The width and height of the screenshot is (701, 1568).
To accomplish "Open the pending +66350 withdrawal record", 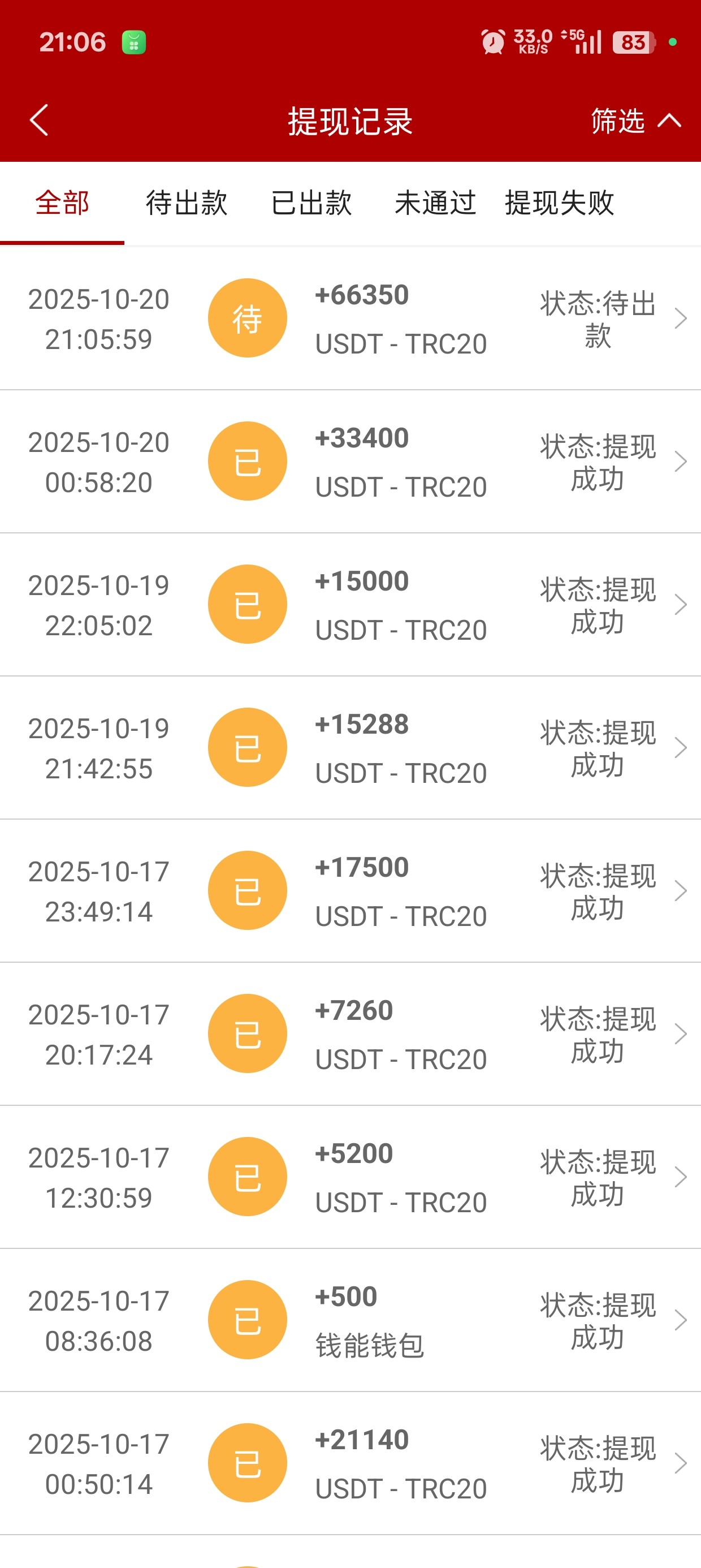I will [x=350, y=318].
